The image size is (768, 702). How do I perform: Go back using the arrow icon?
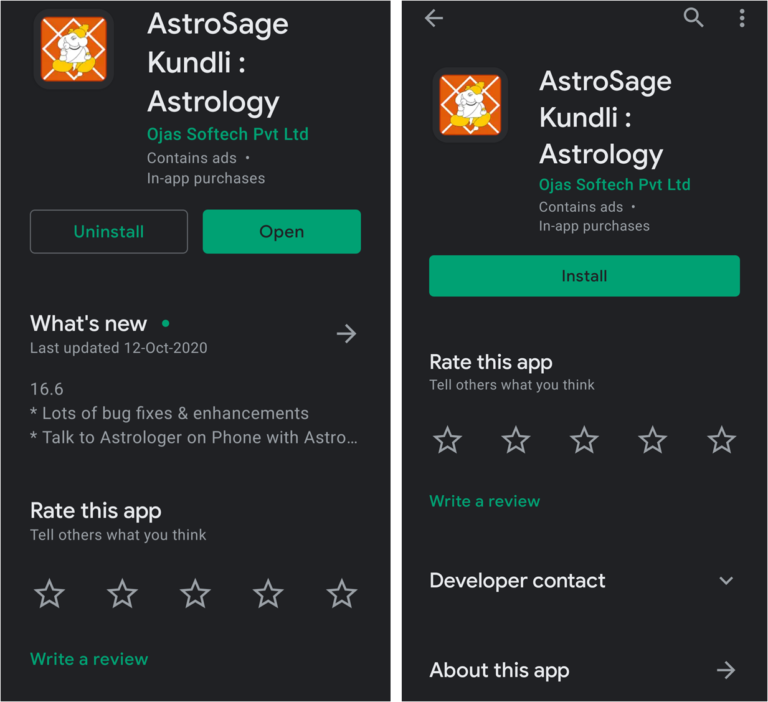(434, 18)
